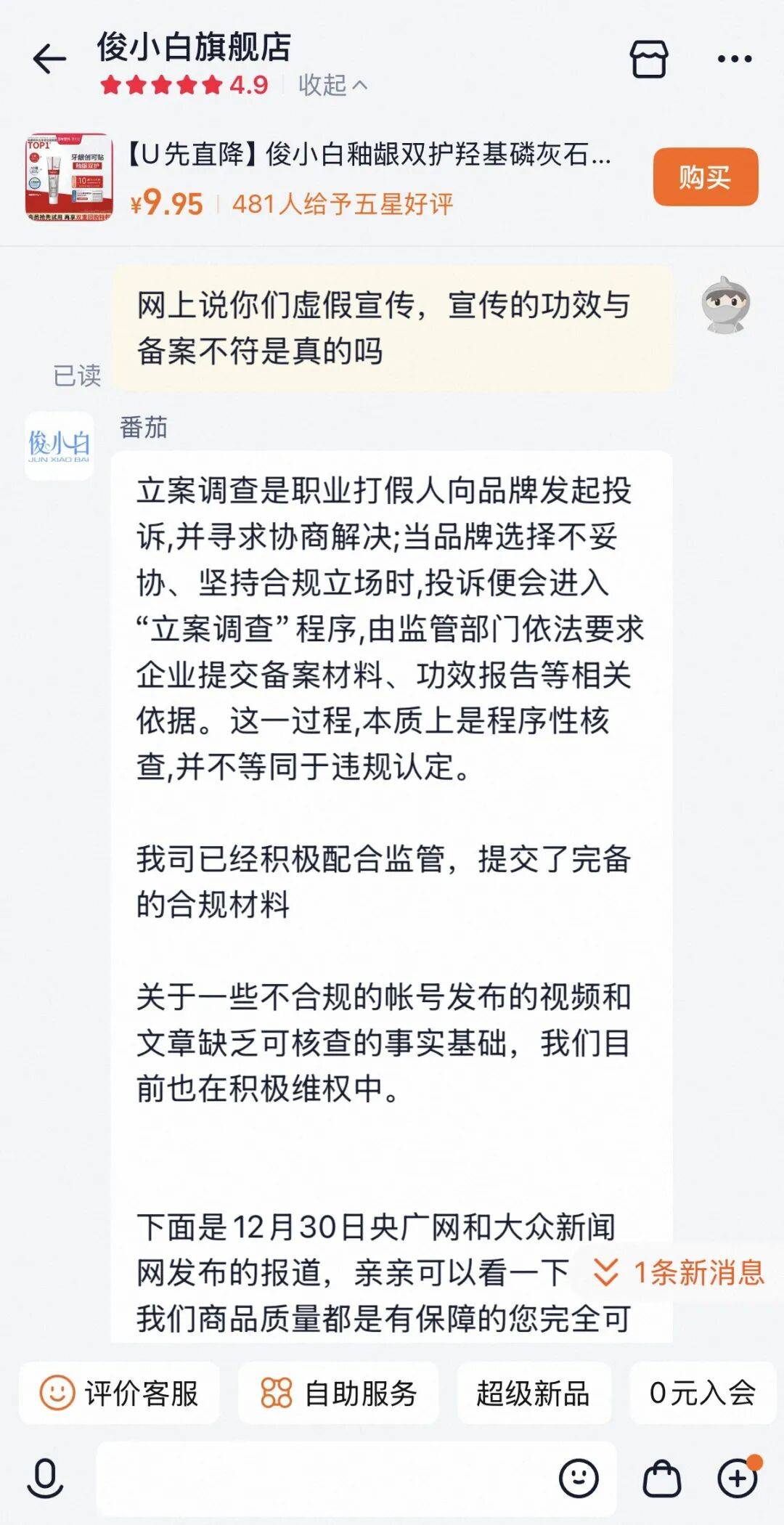
Task: Open the 超级新品 chip
Action: (534, 1393)
